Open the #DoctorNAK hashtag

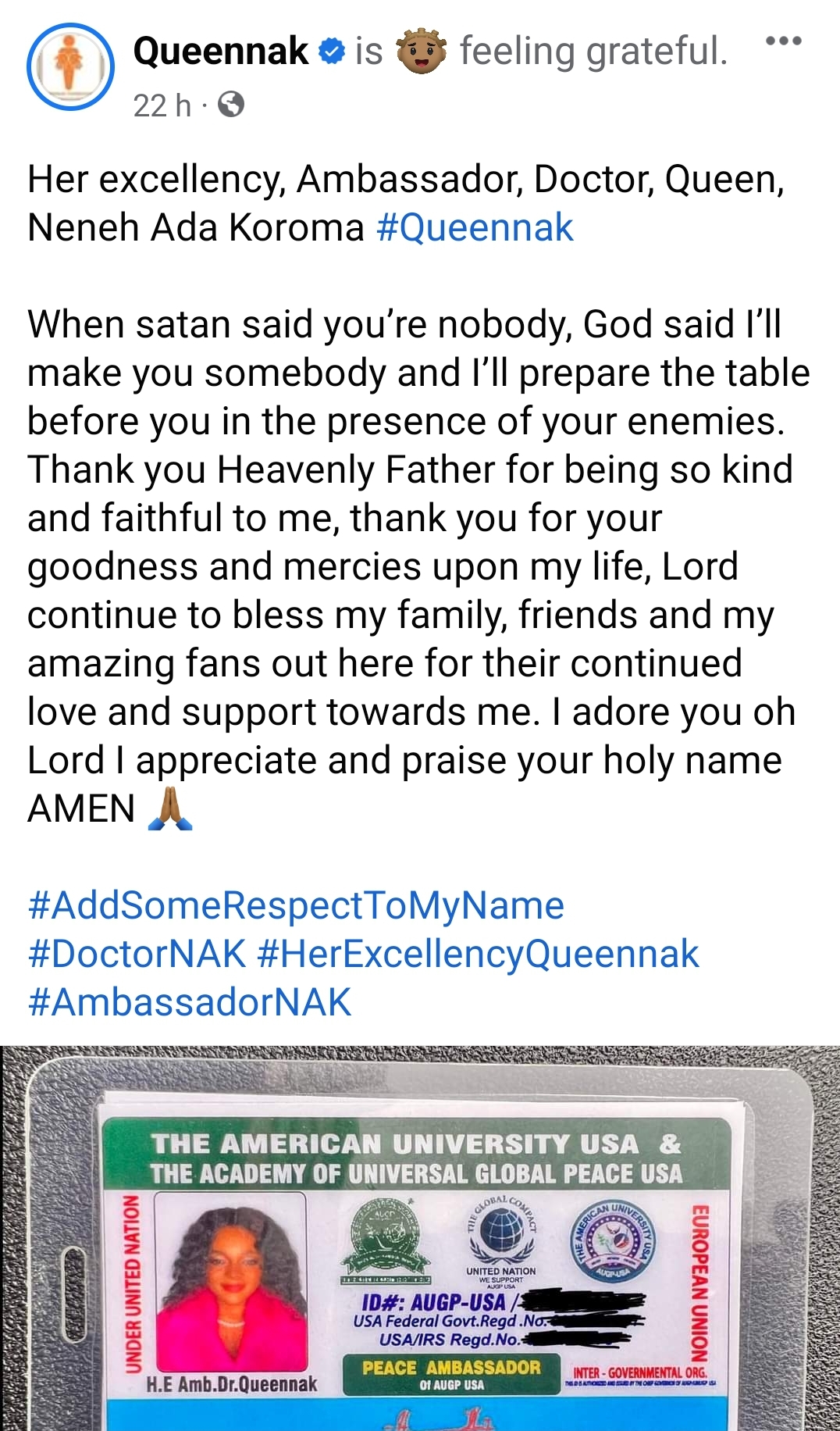click(x=137, y=955)
